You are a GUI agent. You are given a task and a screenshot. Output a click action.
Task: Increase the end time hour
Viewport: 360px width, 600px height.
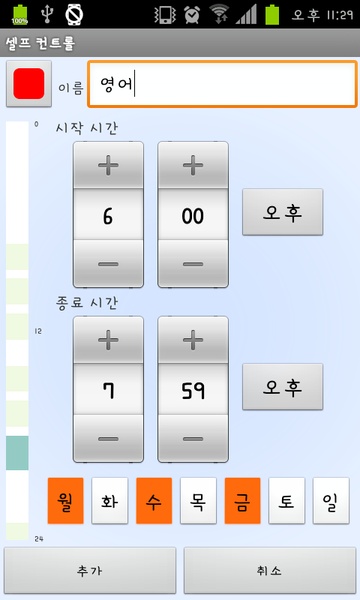(x=108, y=340)
